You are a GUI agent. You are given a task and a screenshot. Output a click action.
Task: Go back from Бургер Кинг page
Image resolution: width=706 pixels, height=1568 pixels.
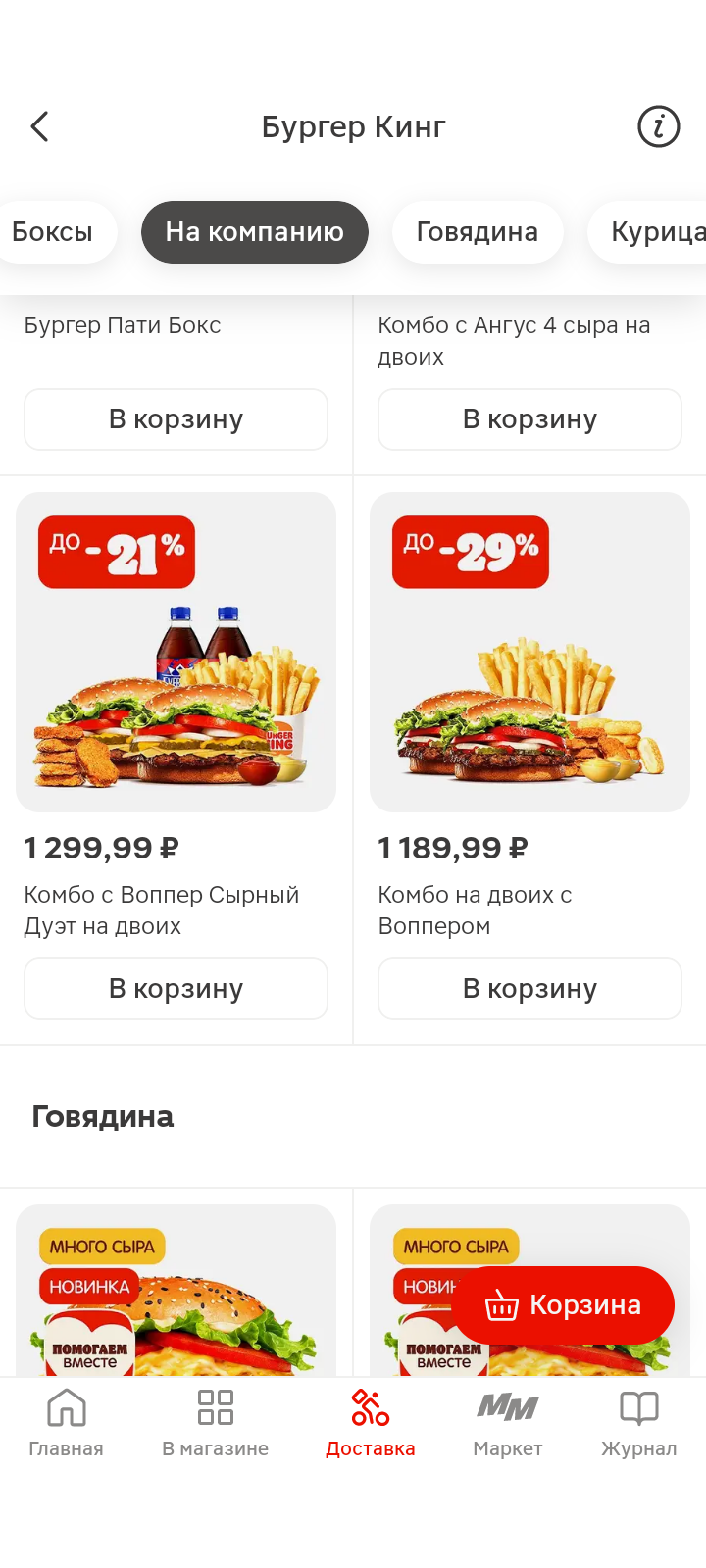tap(39, 126)
